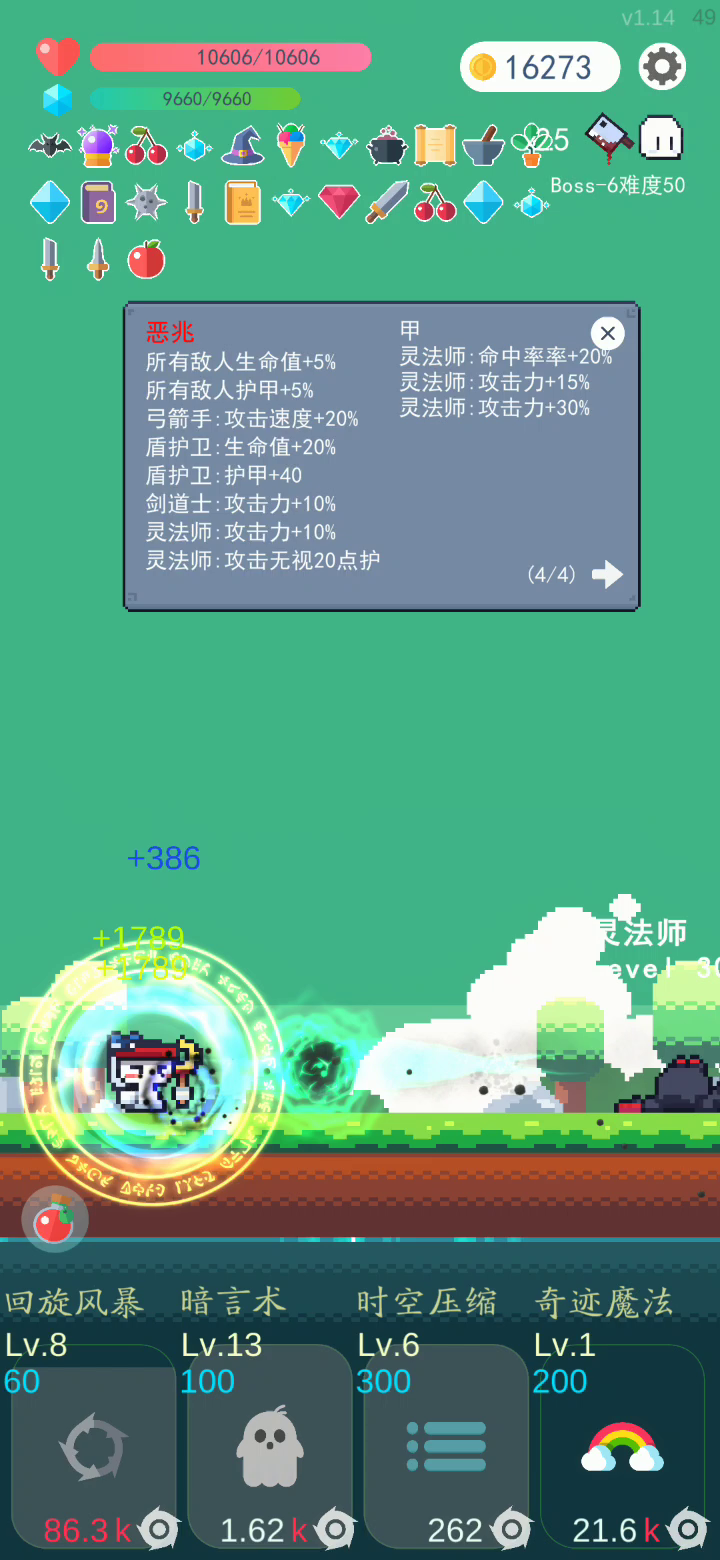Inspect the wizard hat item
This screenshot has height=1560, width=720.
pos(242,146)
